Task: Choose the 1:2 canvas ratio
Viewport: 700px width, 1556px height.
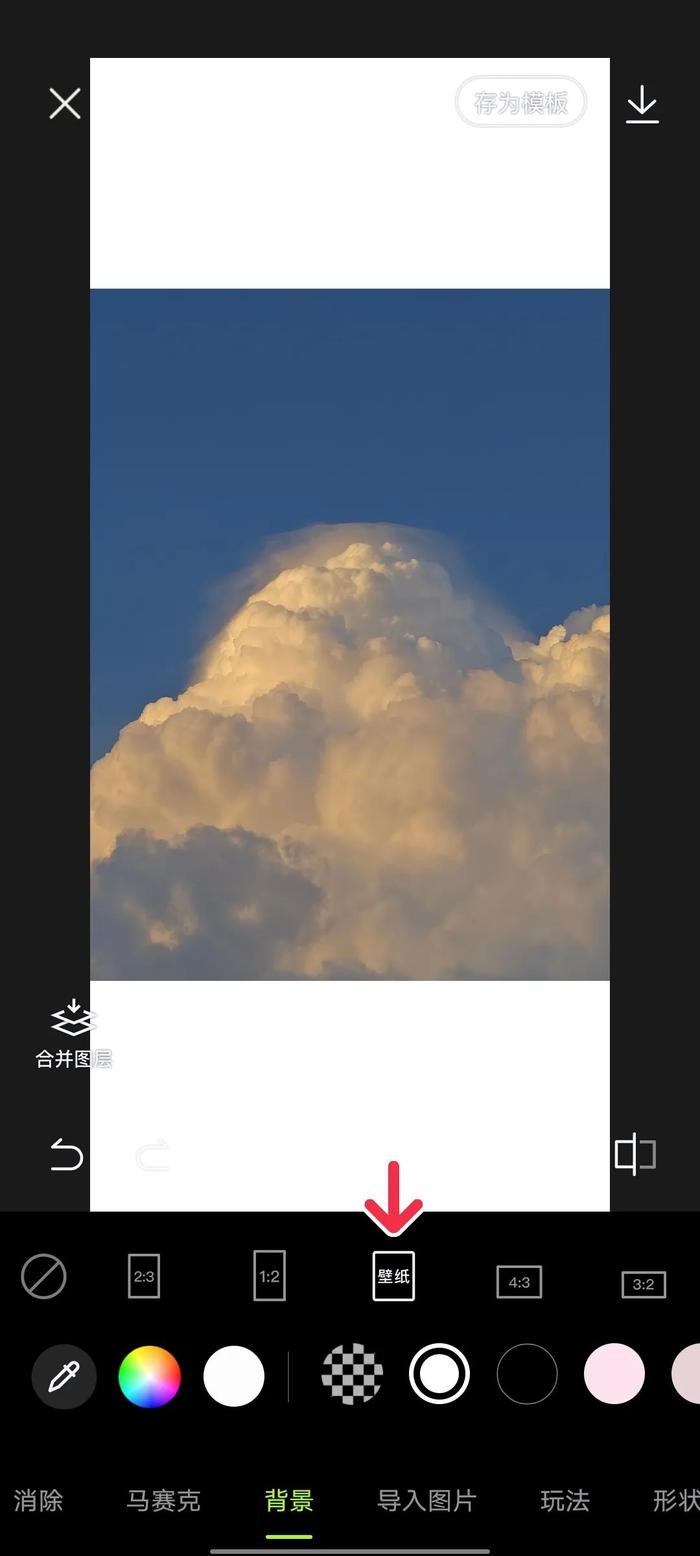Action: coord(269,1276)
